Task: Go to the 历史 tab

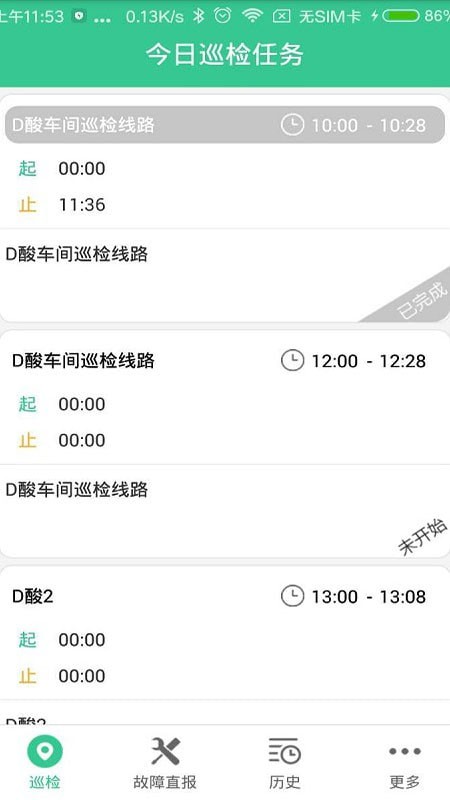Action: coord(285,762)
